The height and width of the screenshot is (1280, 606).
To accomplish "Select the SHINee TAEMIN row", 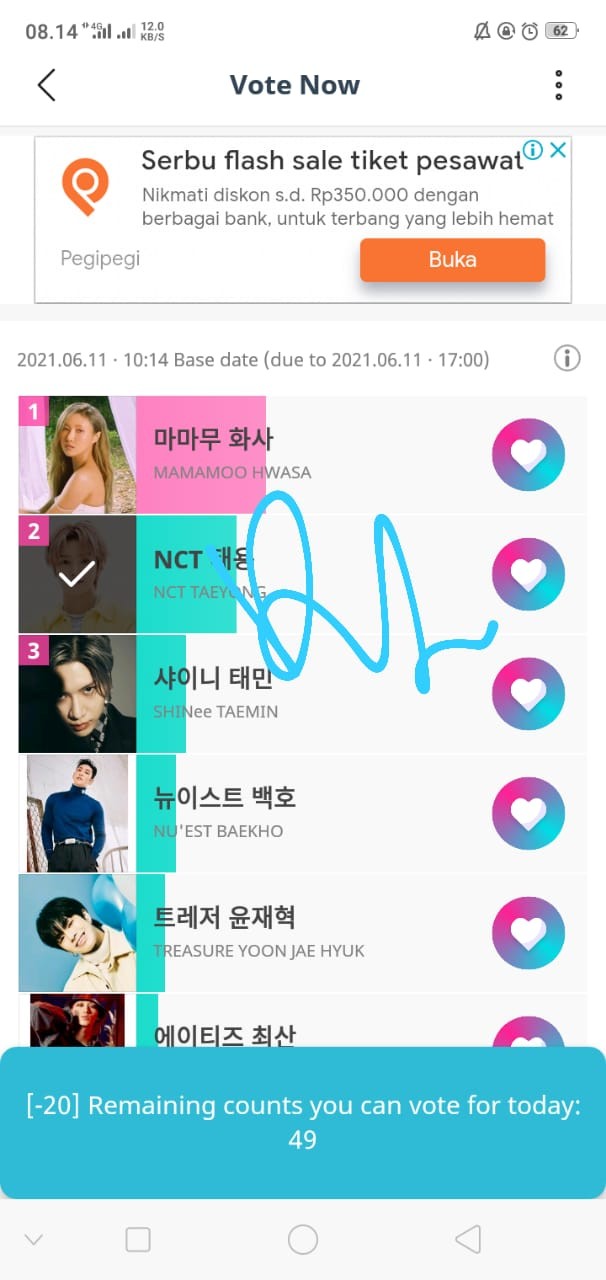I will coord(300,694).
